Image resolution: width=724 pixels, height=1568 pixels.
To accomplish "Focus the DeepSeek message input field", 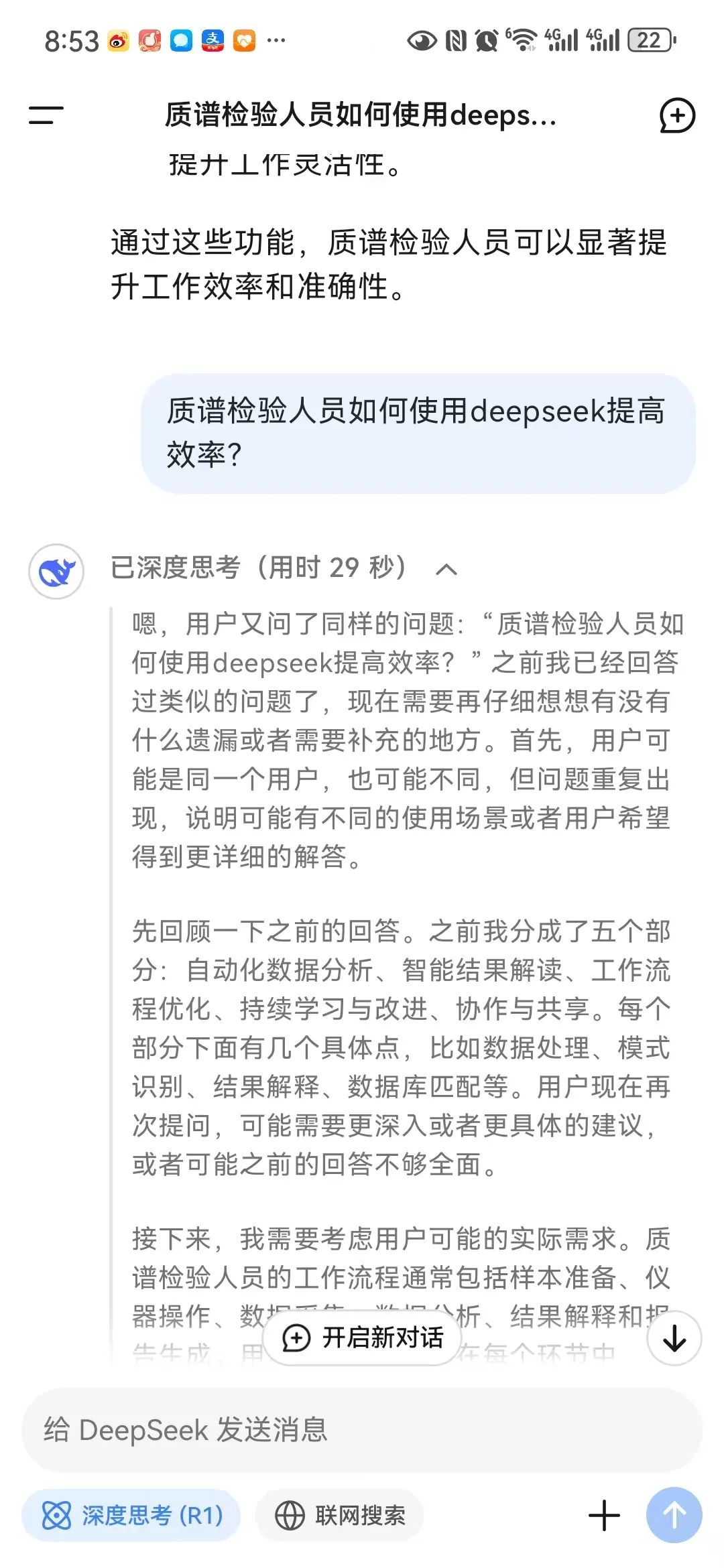I will [362, 1430].
